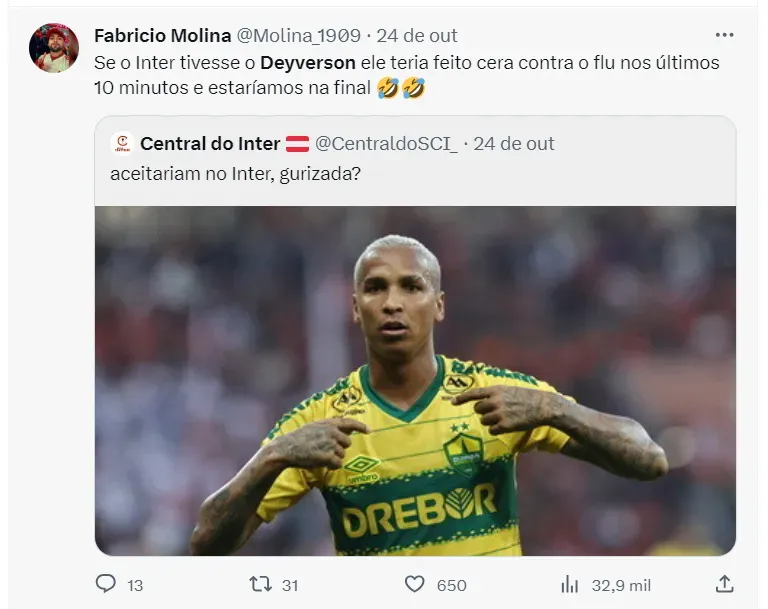Reply to Fabricio Molina's tweet

click(x=106, y=584)
